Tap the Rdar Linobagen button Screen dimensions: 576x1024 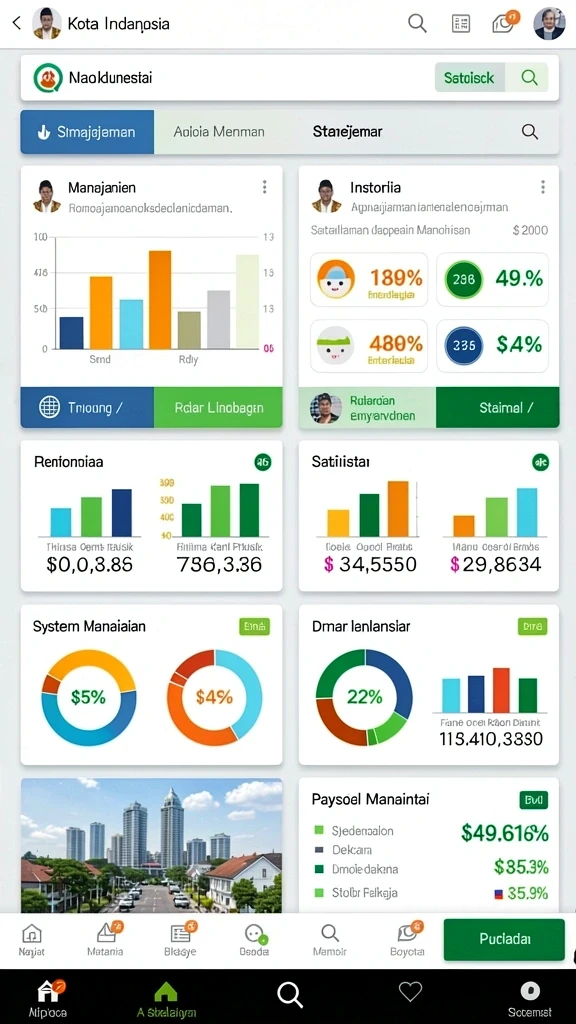tap(218, 408)
